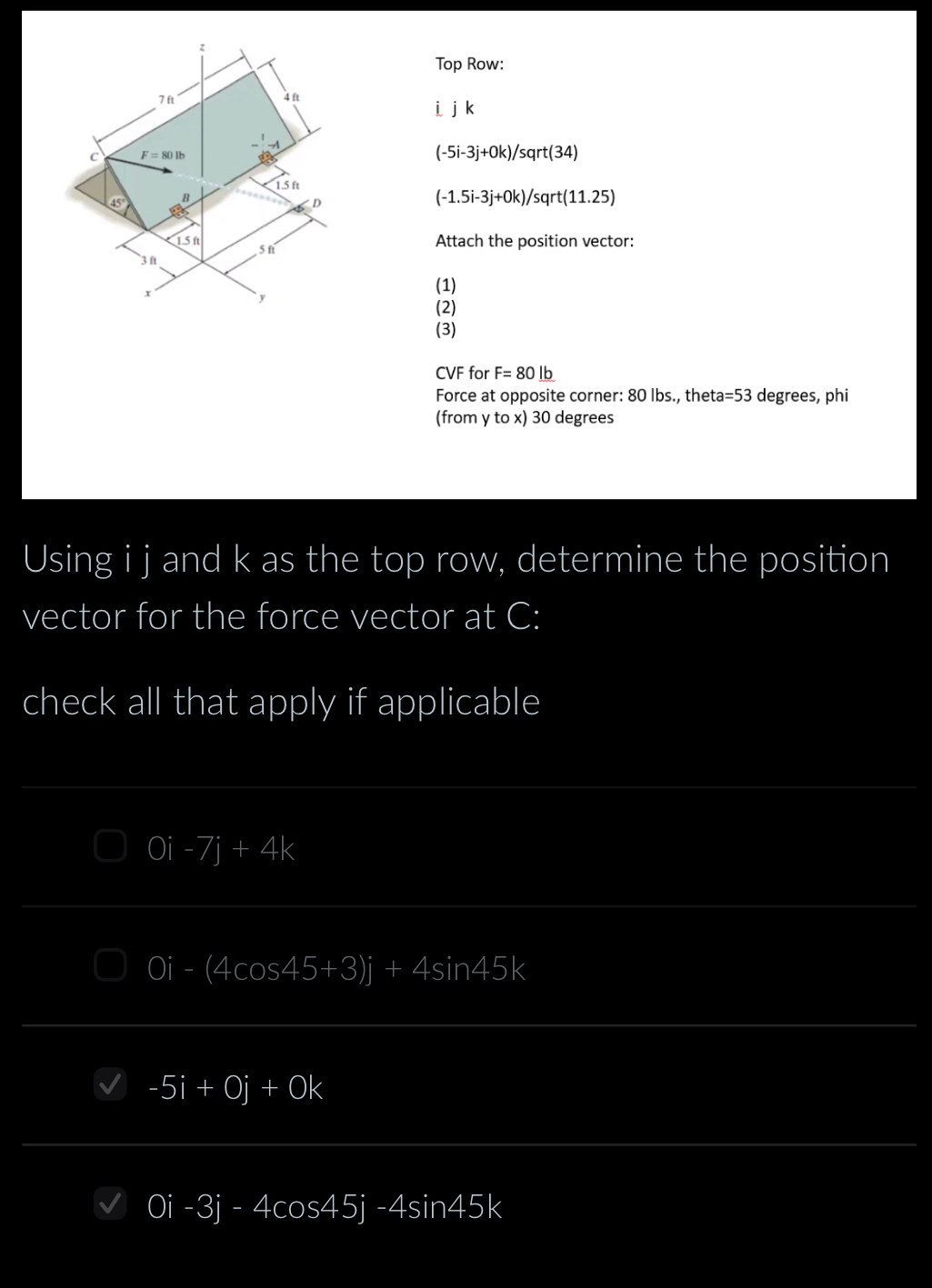Click the underlined "lb" link in CVF line
The width and height of the screenshot is (932, 1288).
tap(543, 372)
